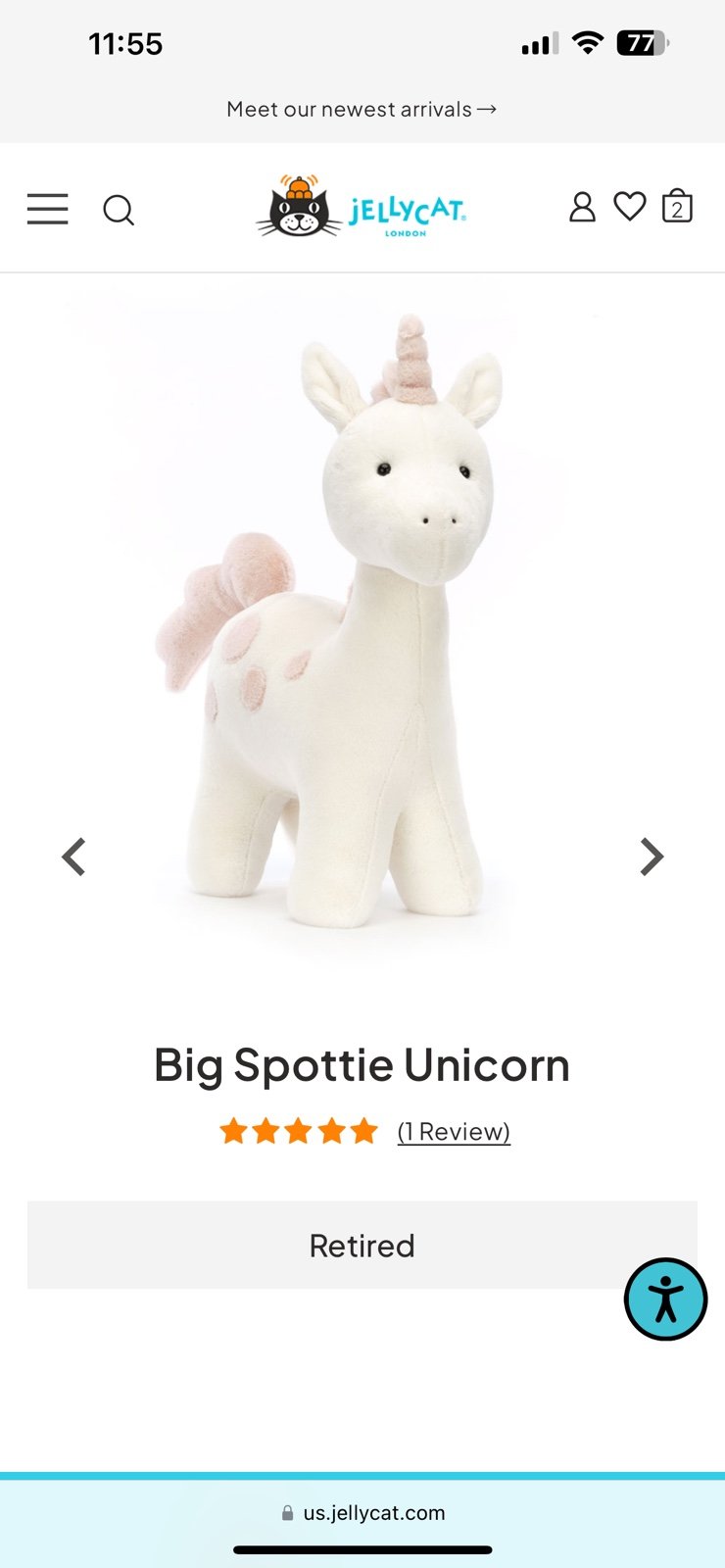Open the accessibility options widget
Viewport: 725px width, 1568px height.
tap(666, 1299)
